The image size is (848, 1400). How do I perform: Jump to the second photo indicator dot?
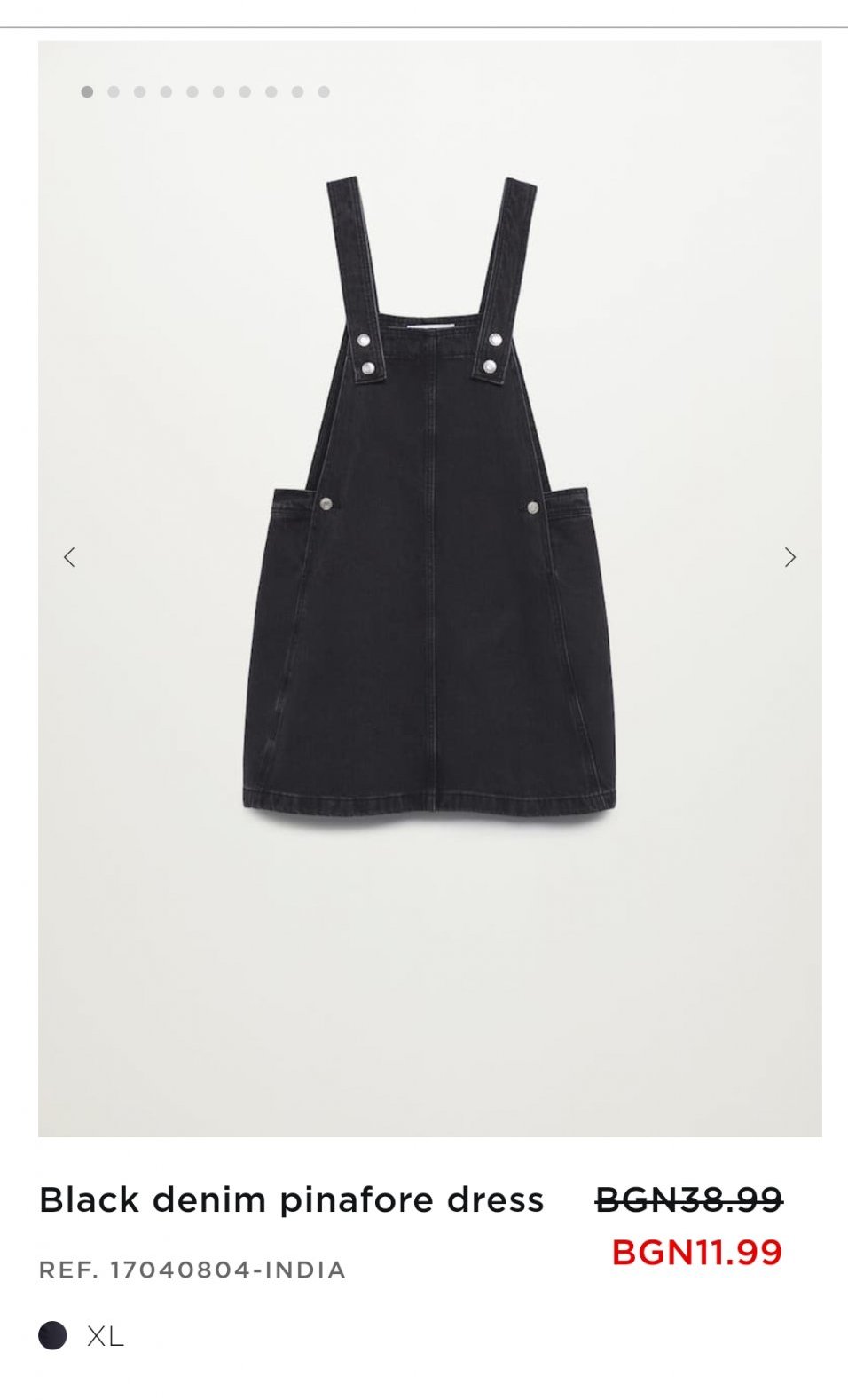click(x=114, y=91)
